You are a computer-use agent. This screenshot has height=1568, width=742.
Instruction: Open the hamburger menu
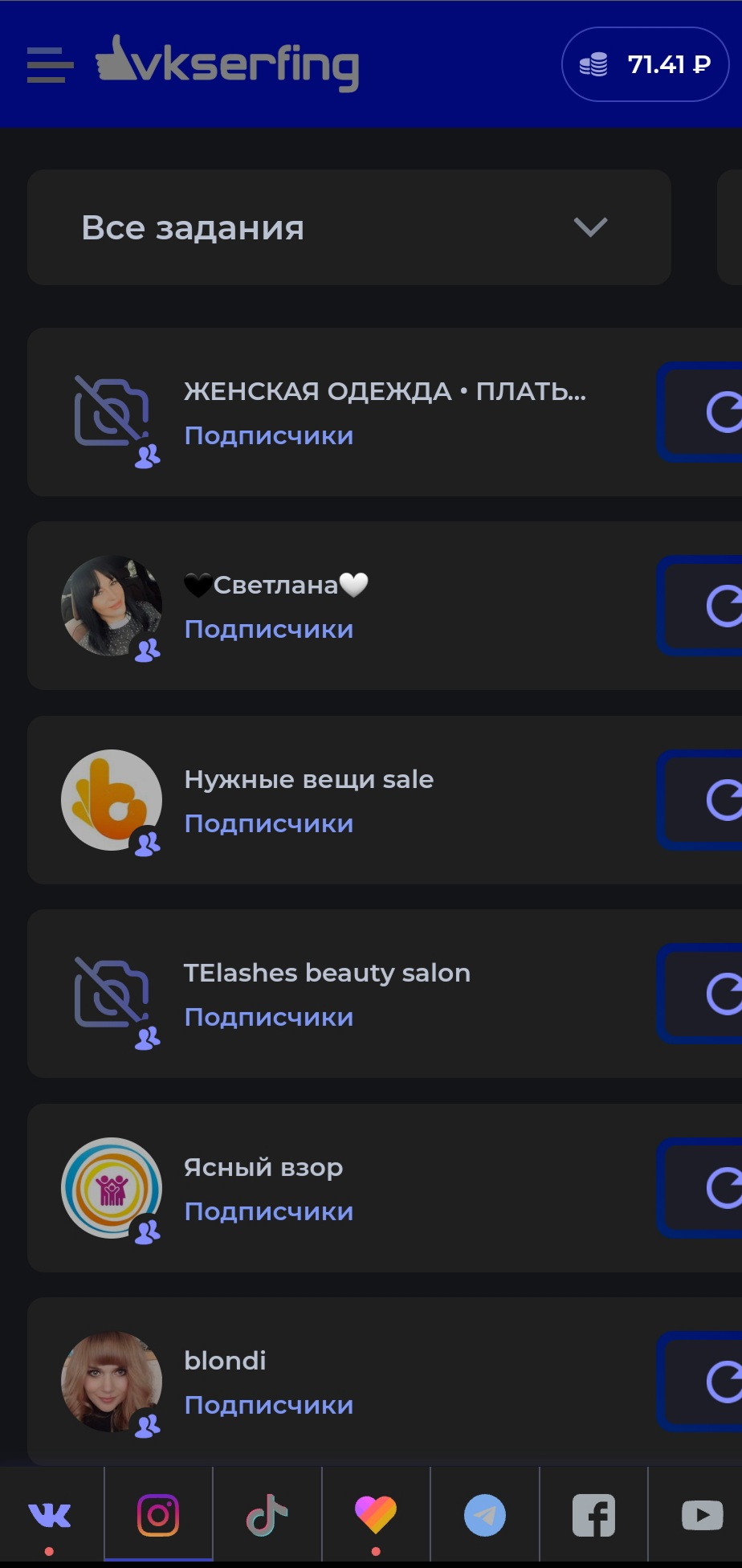click(50, 64)
